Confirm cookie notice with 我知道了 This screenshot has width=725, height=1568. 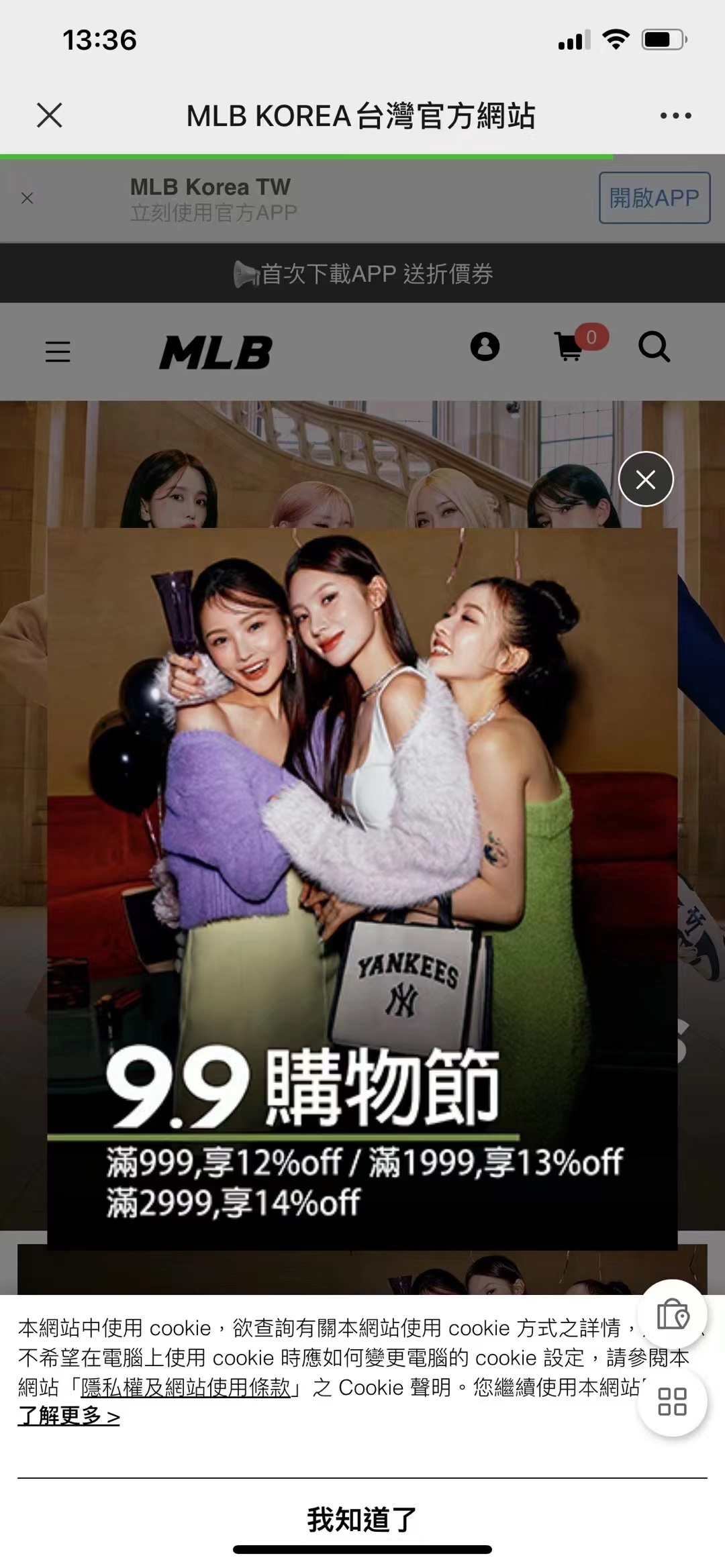coord(362,1520)
